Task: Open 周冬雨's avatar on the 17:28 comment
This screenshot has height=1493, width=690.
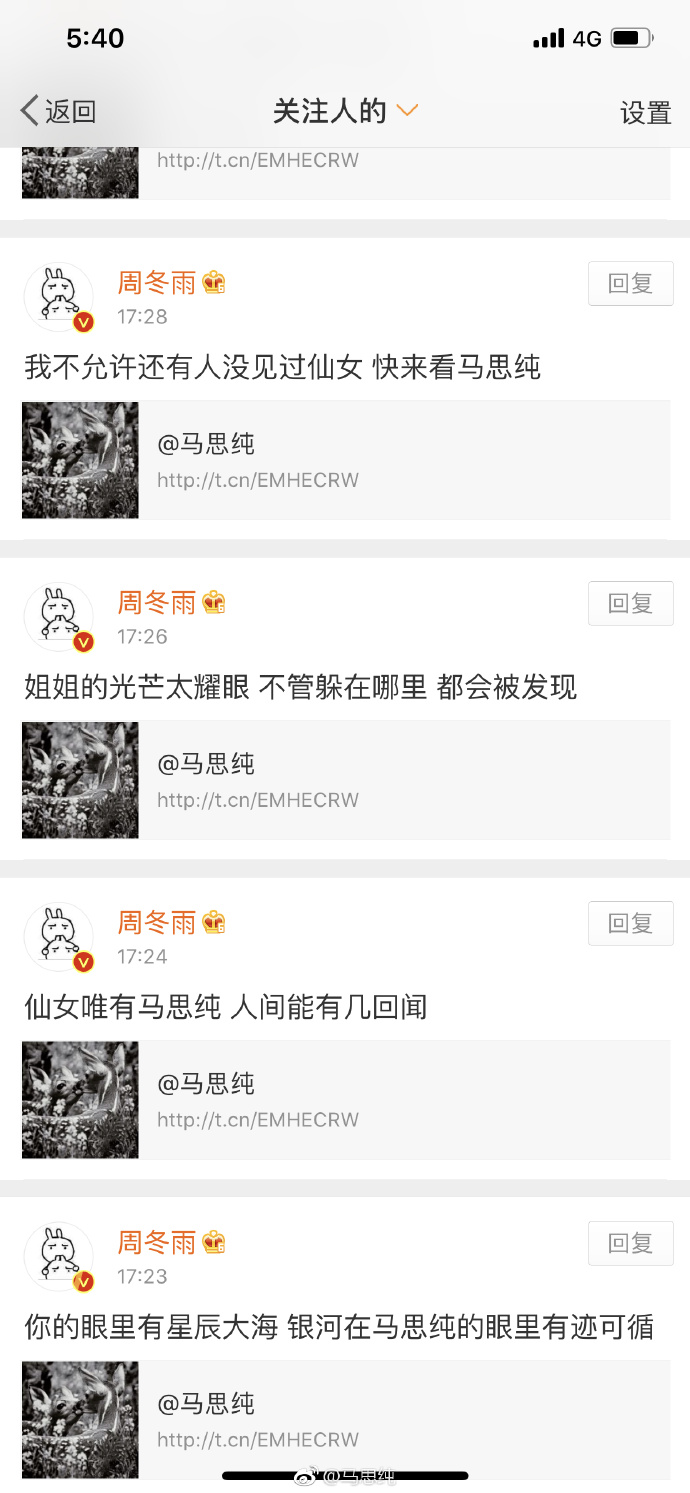Action: pyautogui.click(x=59, y=297)
